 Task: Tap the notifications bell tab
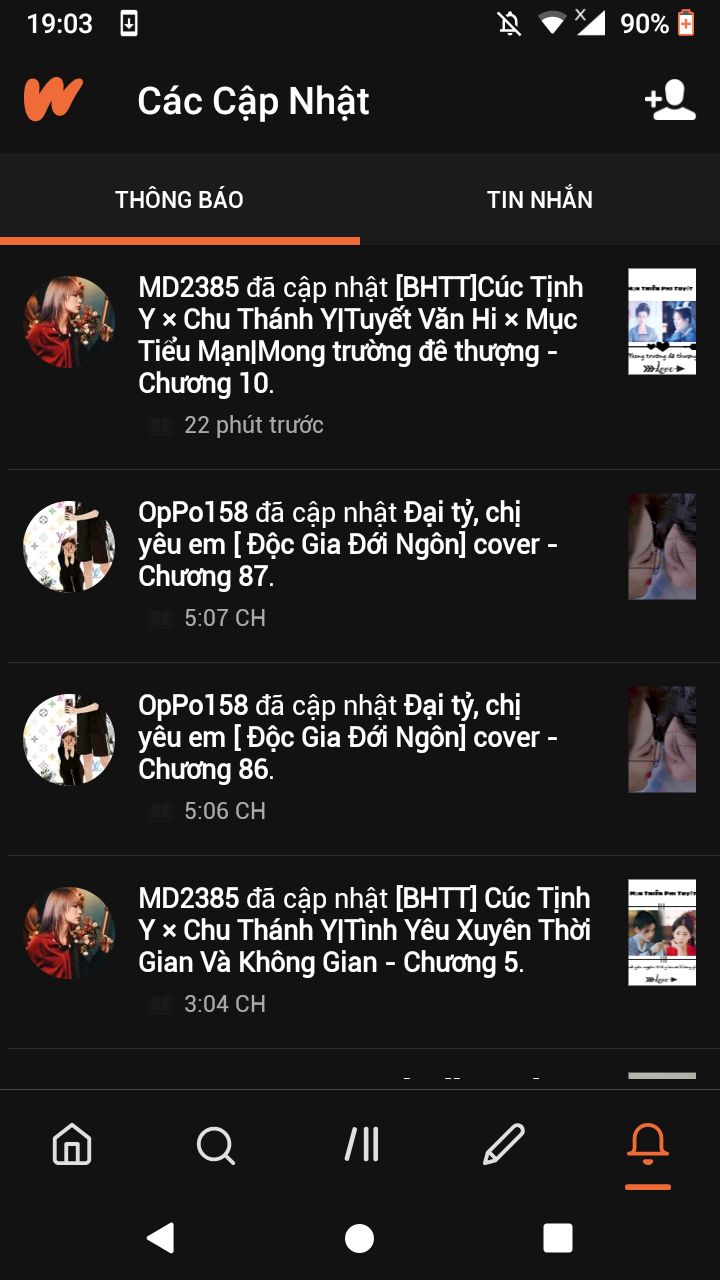[647, 1145]
